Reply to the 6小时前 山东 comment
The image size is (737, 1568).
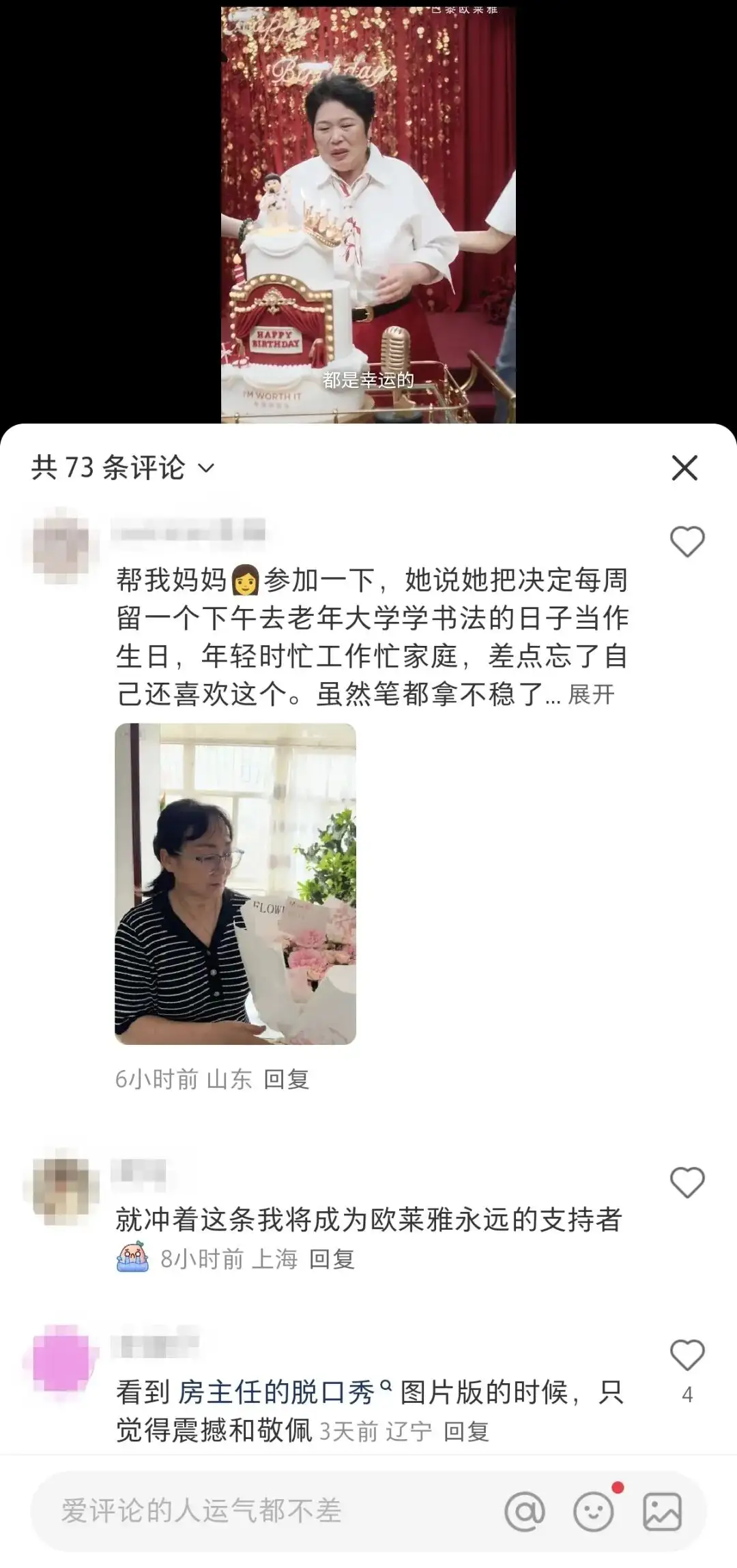[287, 1079]
